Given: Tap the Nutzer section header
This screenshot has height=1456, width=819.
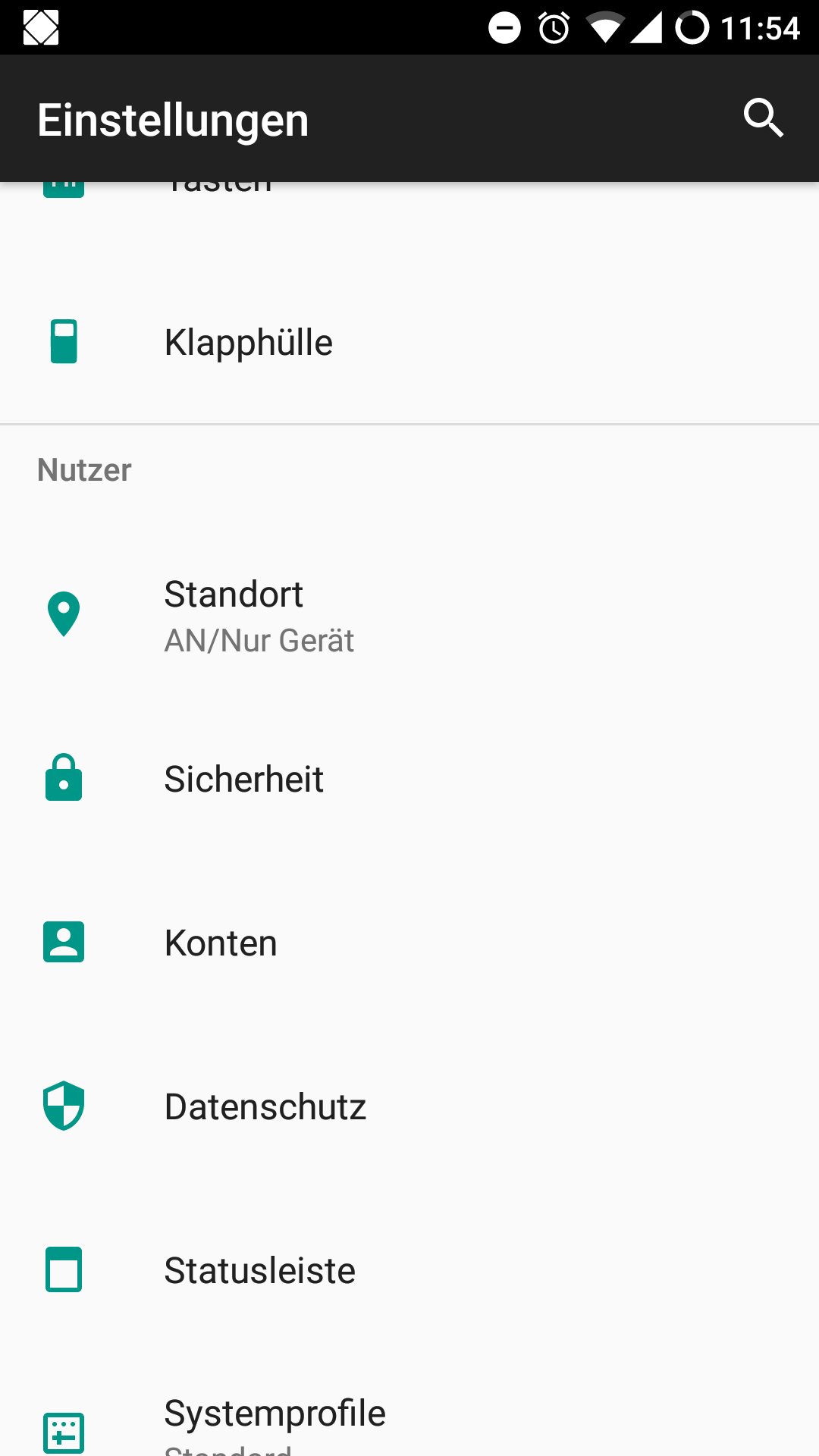Looking at the screenshot, I should tap(83, 469).
